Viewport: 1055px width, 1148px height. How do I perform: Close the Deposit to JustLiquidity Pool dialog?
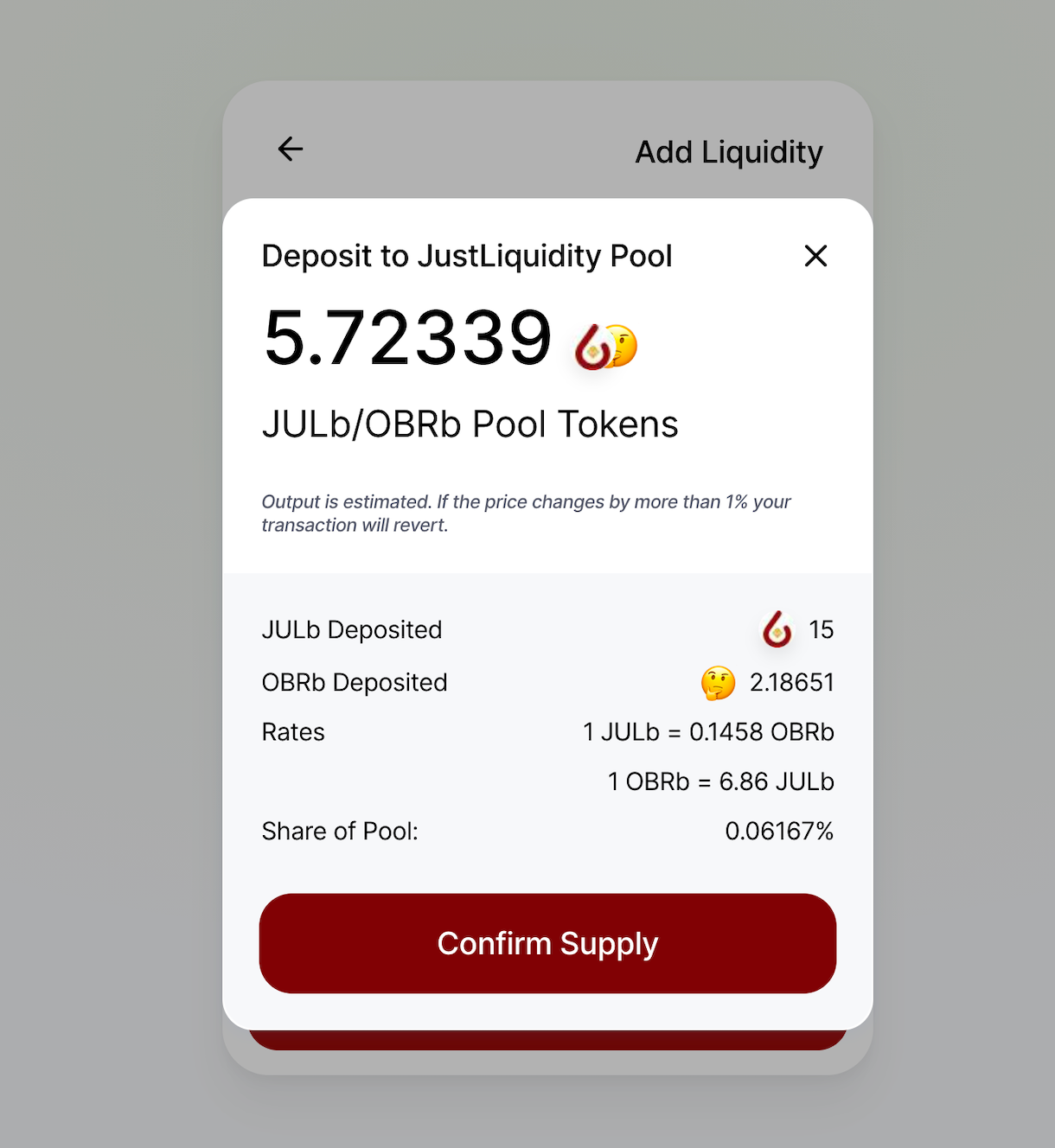(815, 256)
